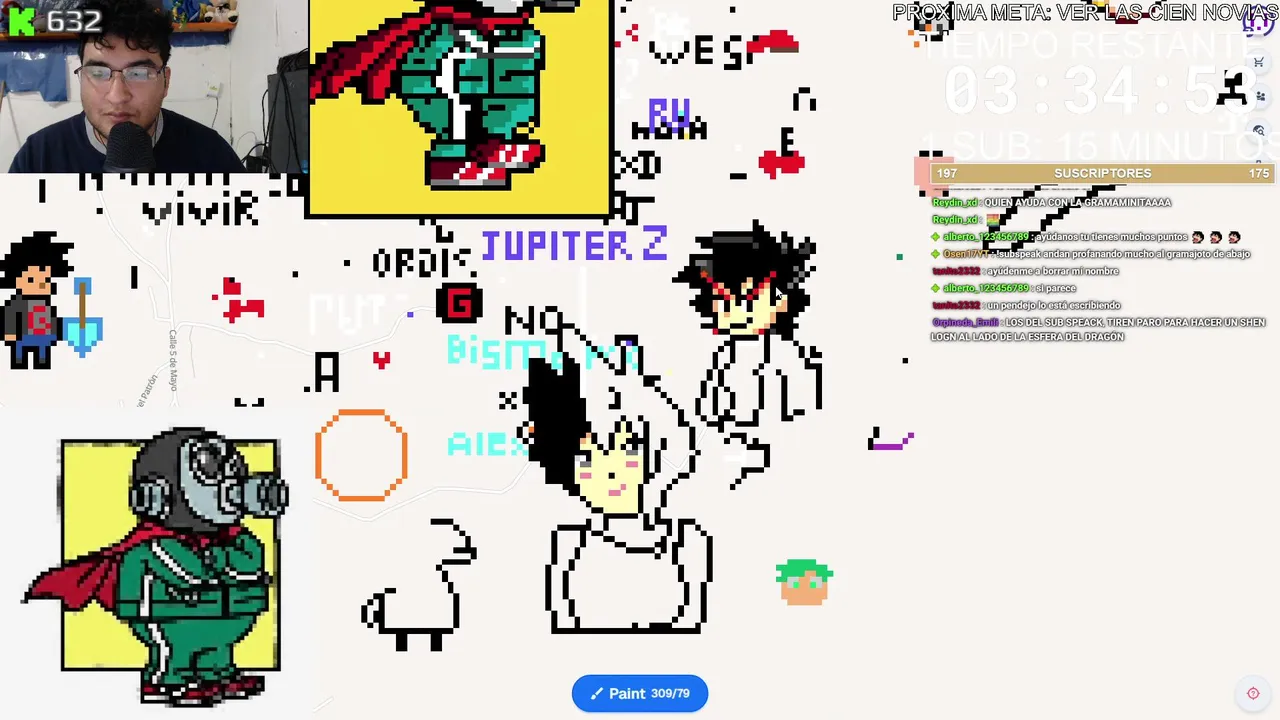The height and width of the screenshot is (720, 1280).
Task: Open the store cart icon
Action: pyautogui.click(x=1259, y=62)
